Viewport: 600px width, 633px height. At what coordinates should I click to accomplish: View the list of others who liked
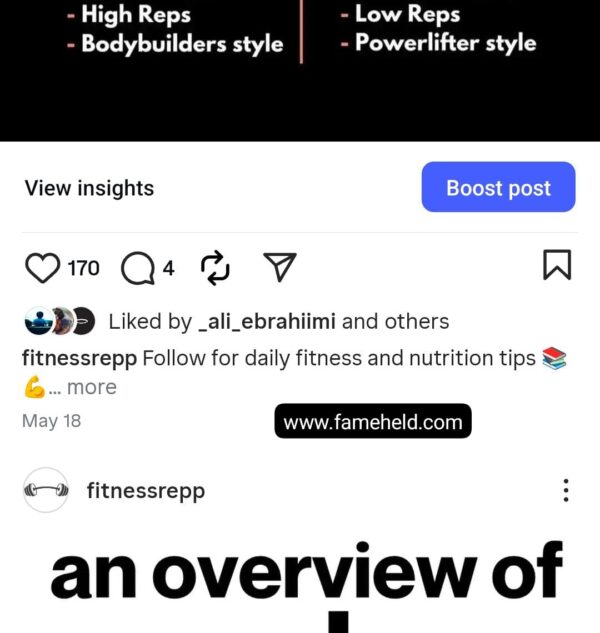pos(415,321)
